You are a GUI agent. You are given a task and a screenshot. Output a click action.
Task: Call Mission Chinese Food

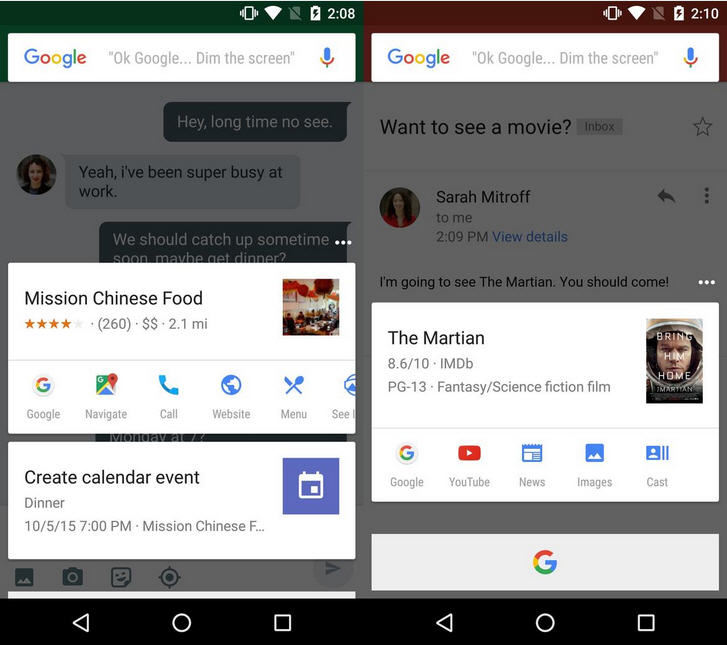pyautogui.click(x=168, y=396)
